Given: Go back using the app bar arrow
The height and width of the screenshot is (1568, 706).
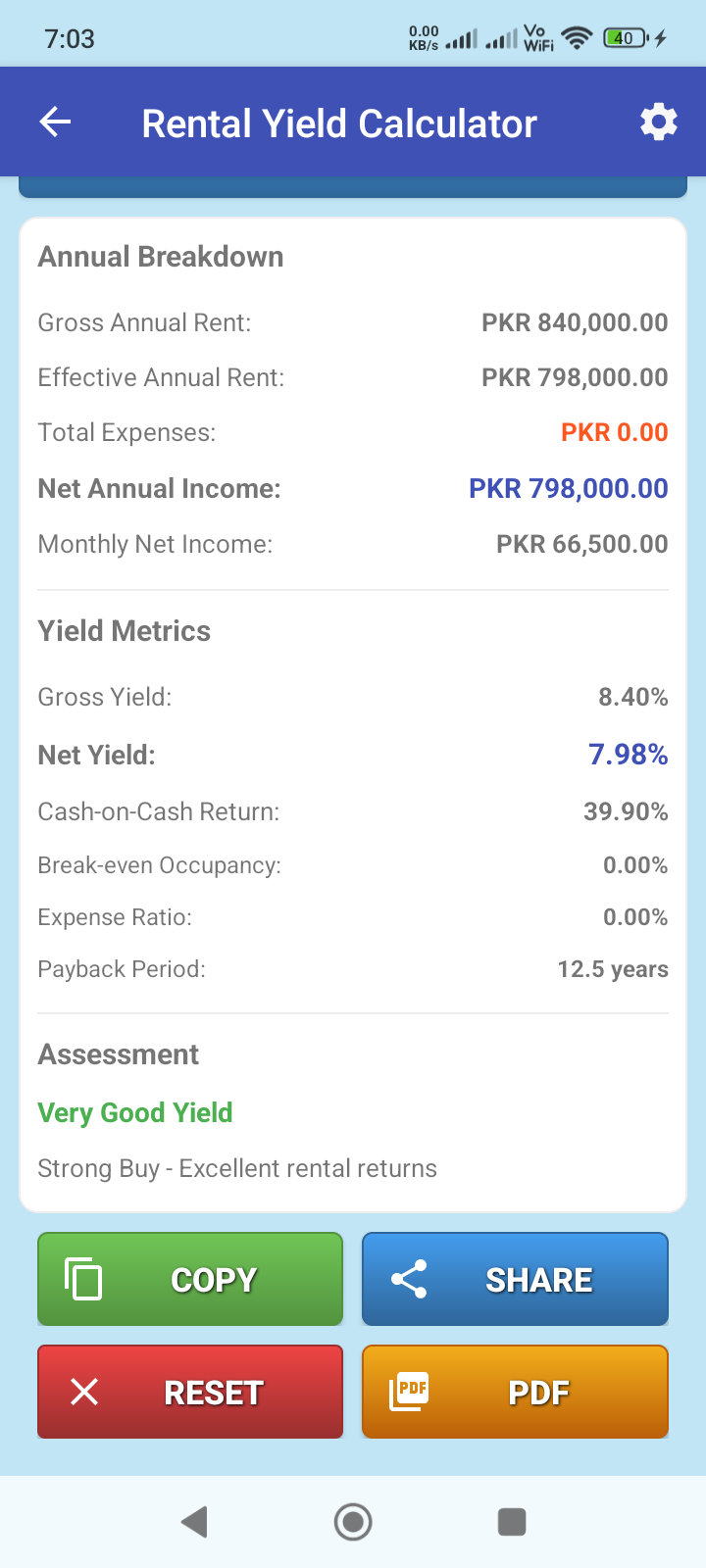Looking at the screenshot, I should tap(56, 122).
